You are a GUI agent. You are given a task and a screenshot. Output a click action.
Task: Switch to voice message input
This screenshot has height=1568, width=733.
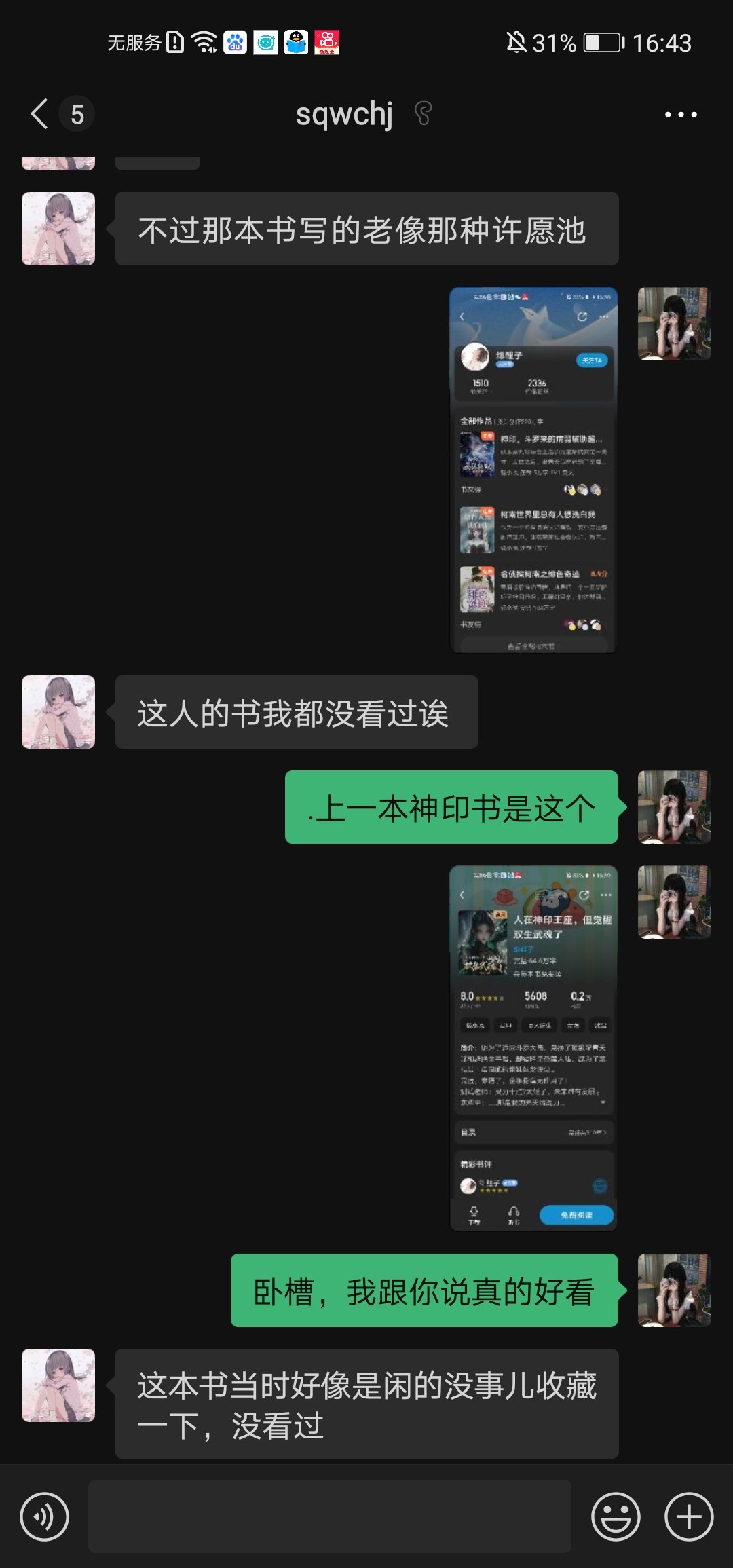pos(44,1516)
